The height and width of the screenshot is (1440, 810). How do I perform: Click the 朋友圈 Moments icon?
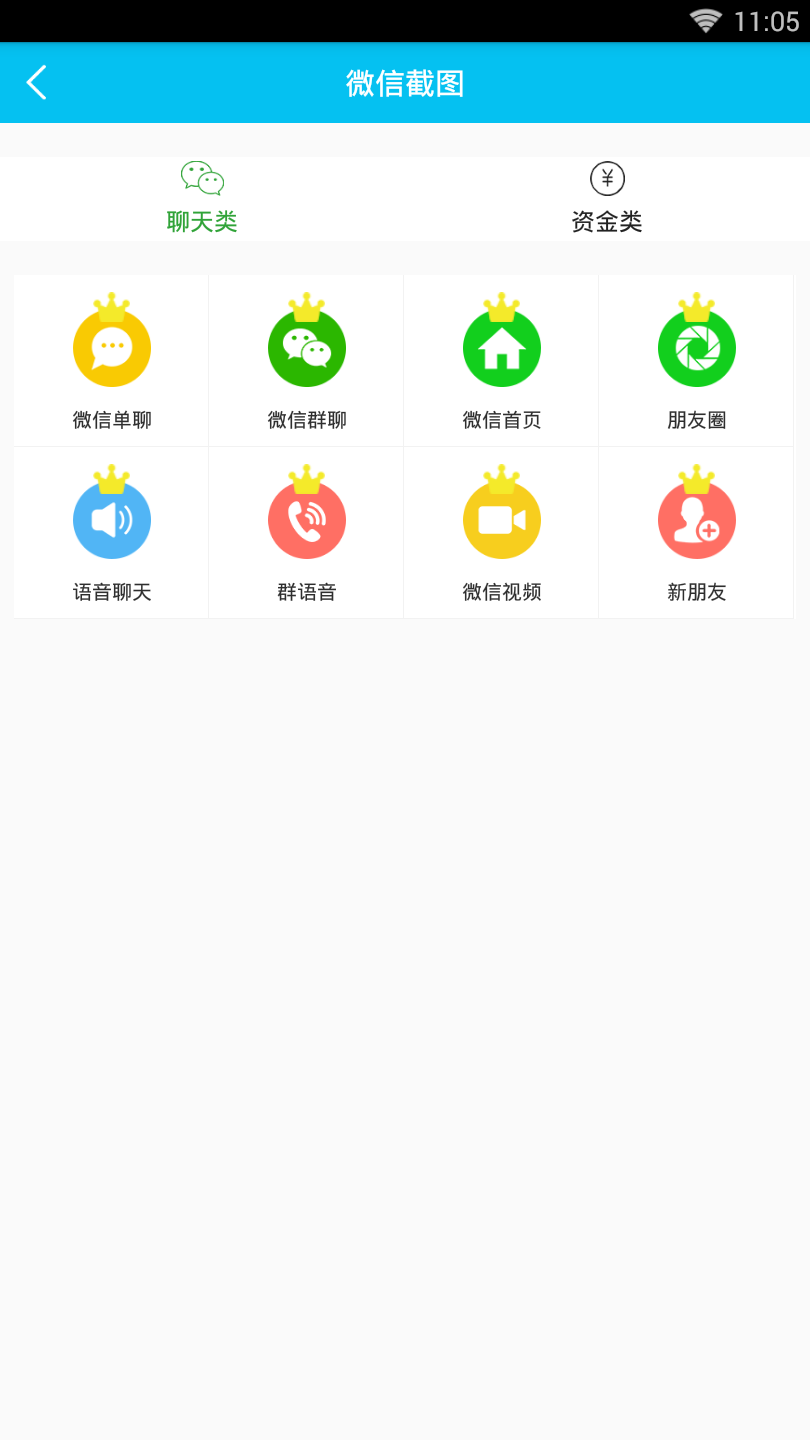coord(696,346)
